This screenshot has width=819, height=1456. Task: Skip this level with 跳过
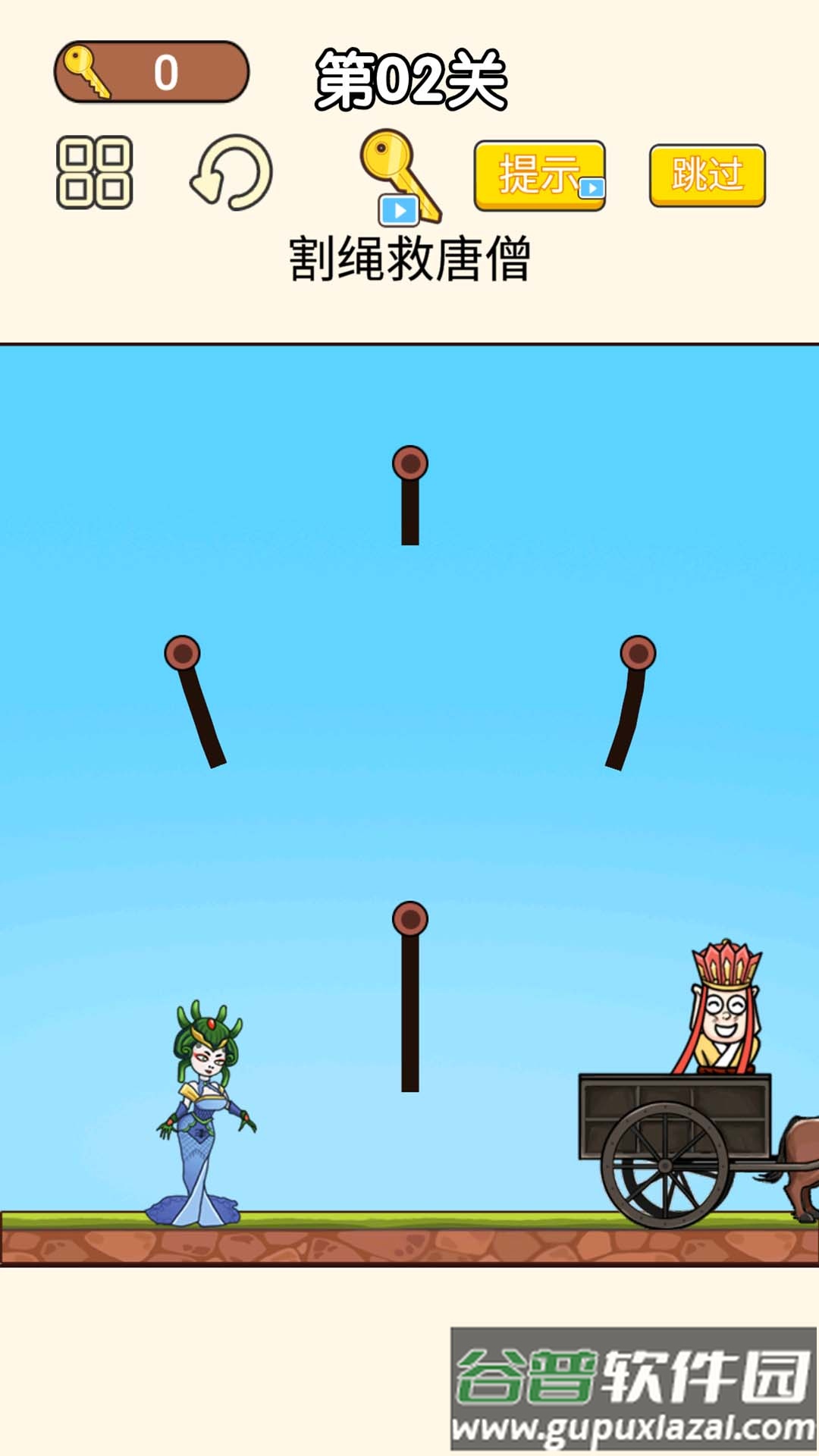(x=707, y=175)
